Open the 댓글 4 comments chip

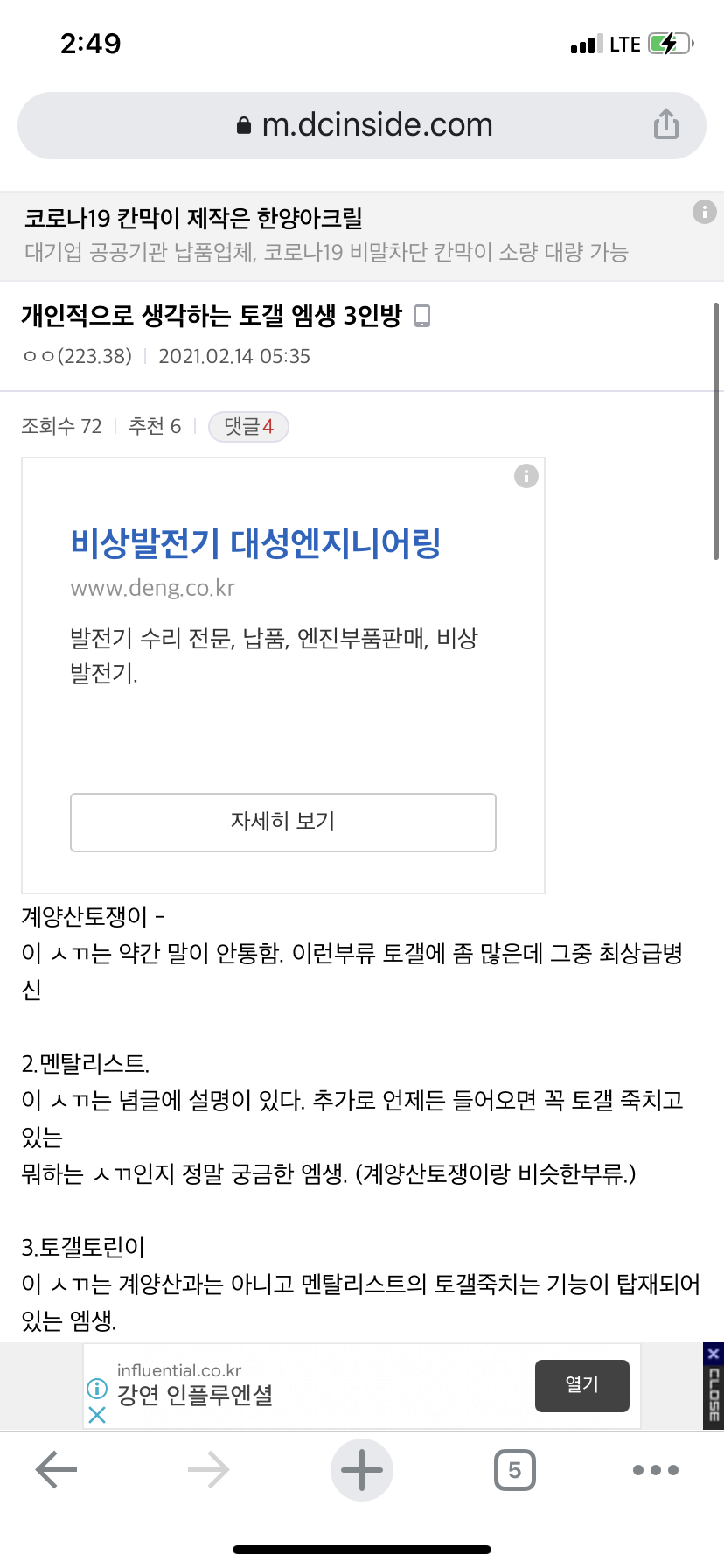point(248,427)
